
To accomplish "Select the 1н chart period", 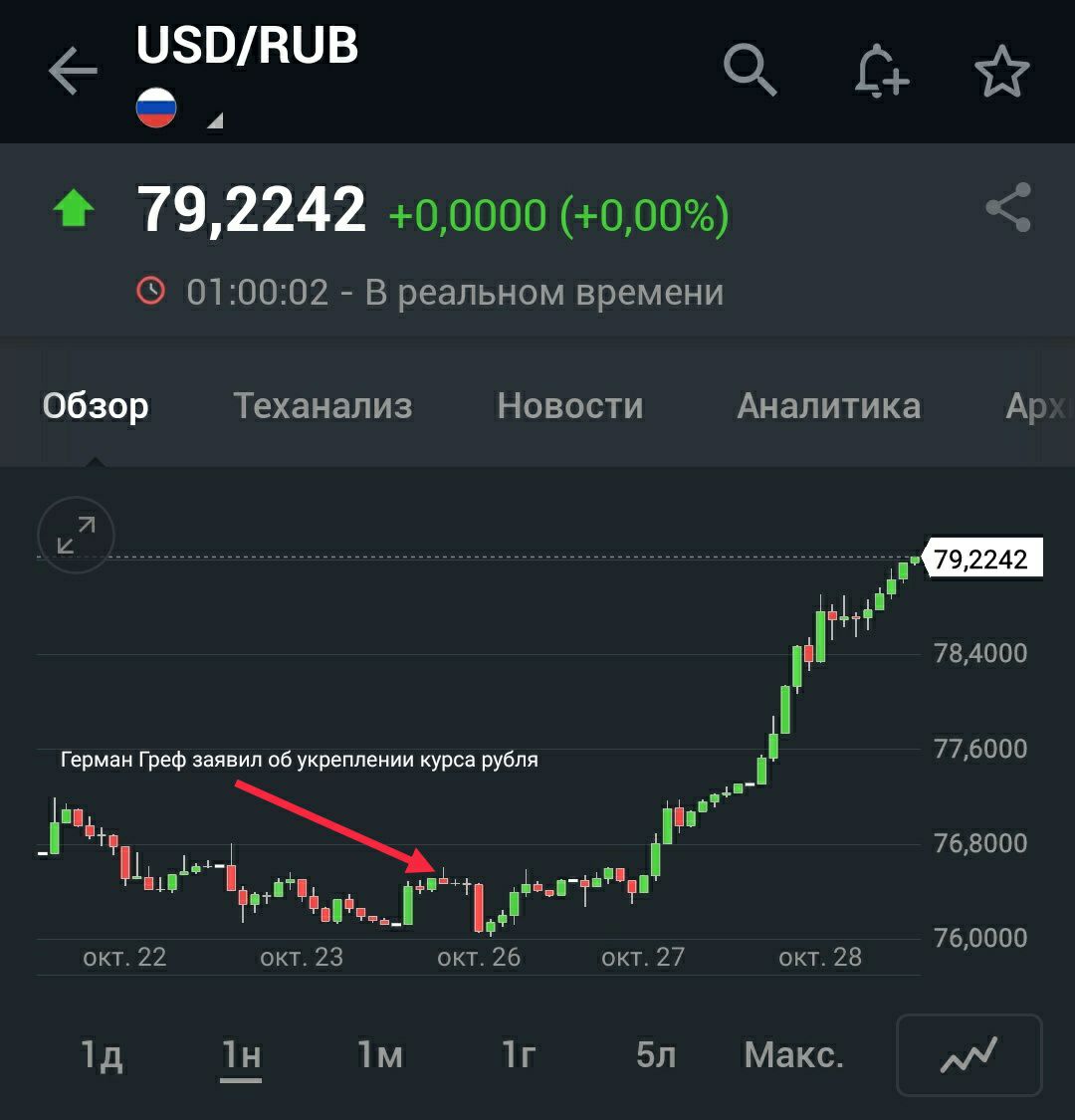I will [241, 1054].
